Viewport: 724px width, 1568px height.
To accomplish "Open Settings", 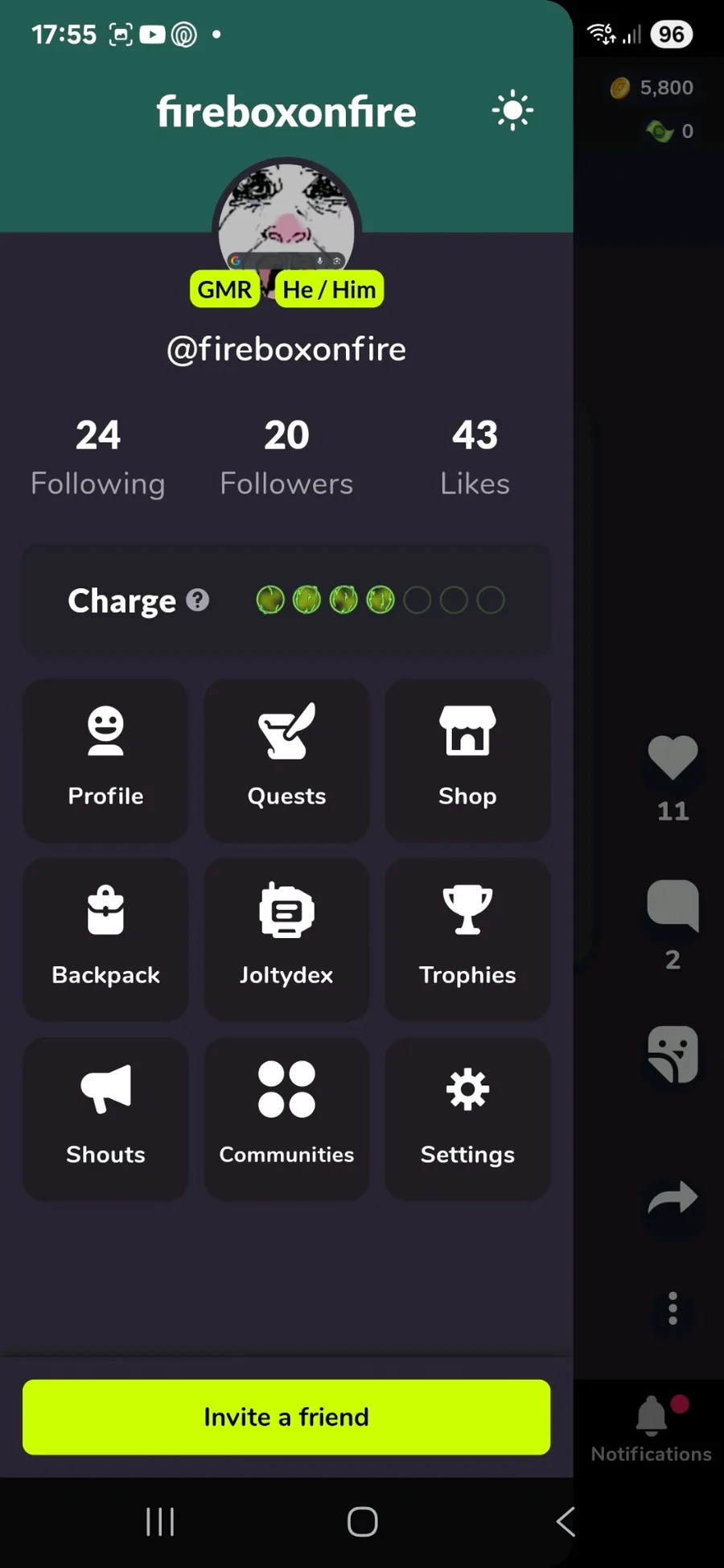I will [467, 1118].
